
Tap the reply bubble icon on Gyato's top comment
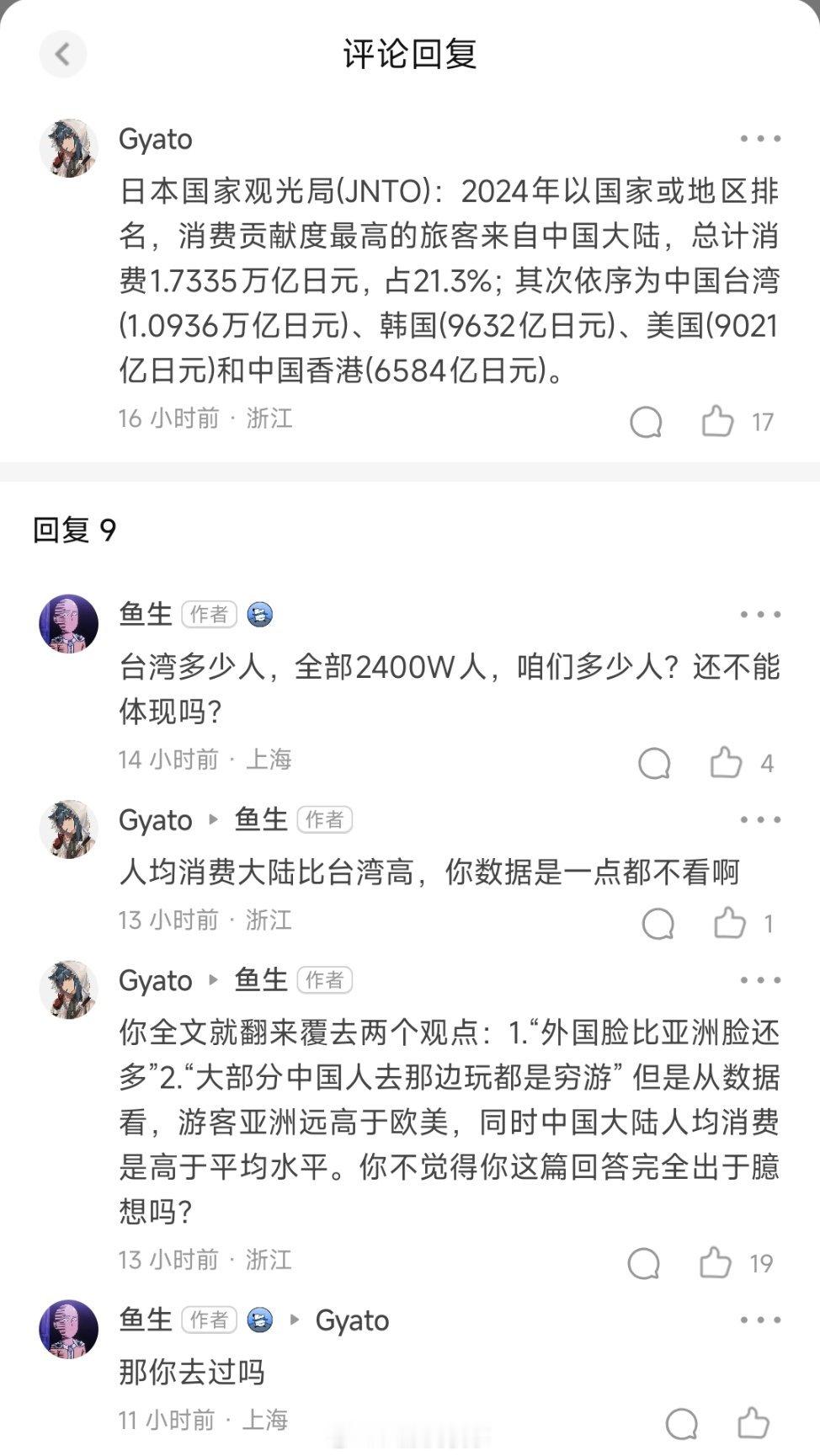click(647, 423)
